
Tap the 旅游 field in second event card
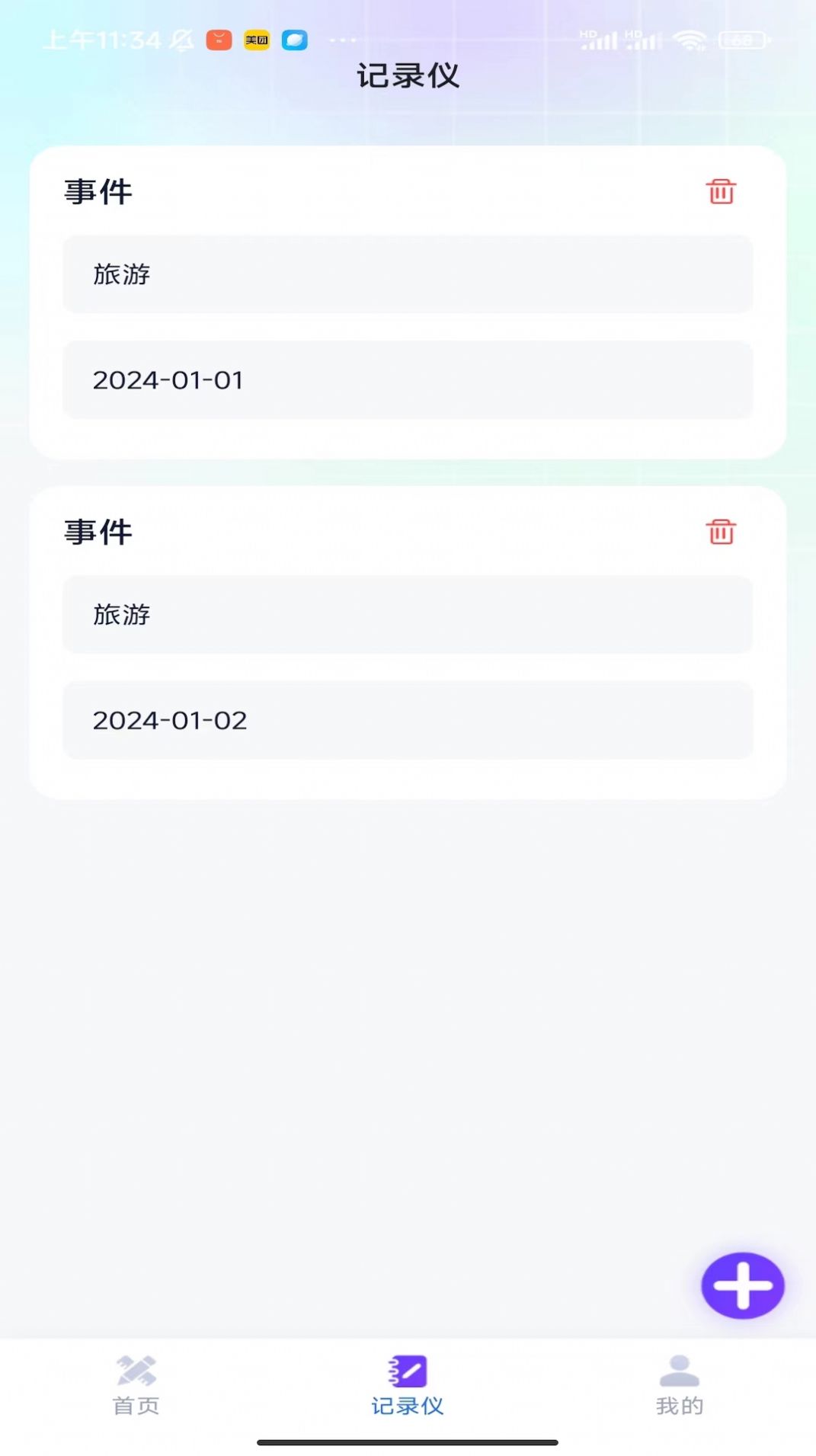point(408,615)
